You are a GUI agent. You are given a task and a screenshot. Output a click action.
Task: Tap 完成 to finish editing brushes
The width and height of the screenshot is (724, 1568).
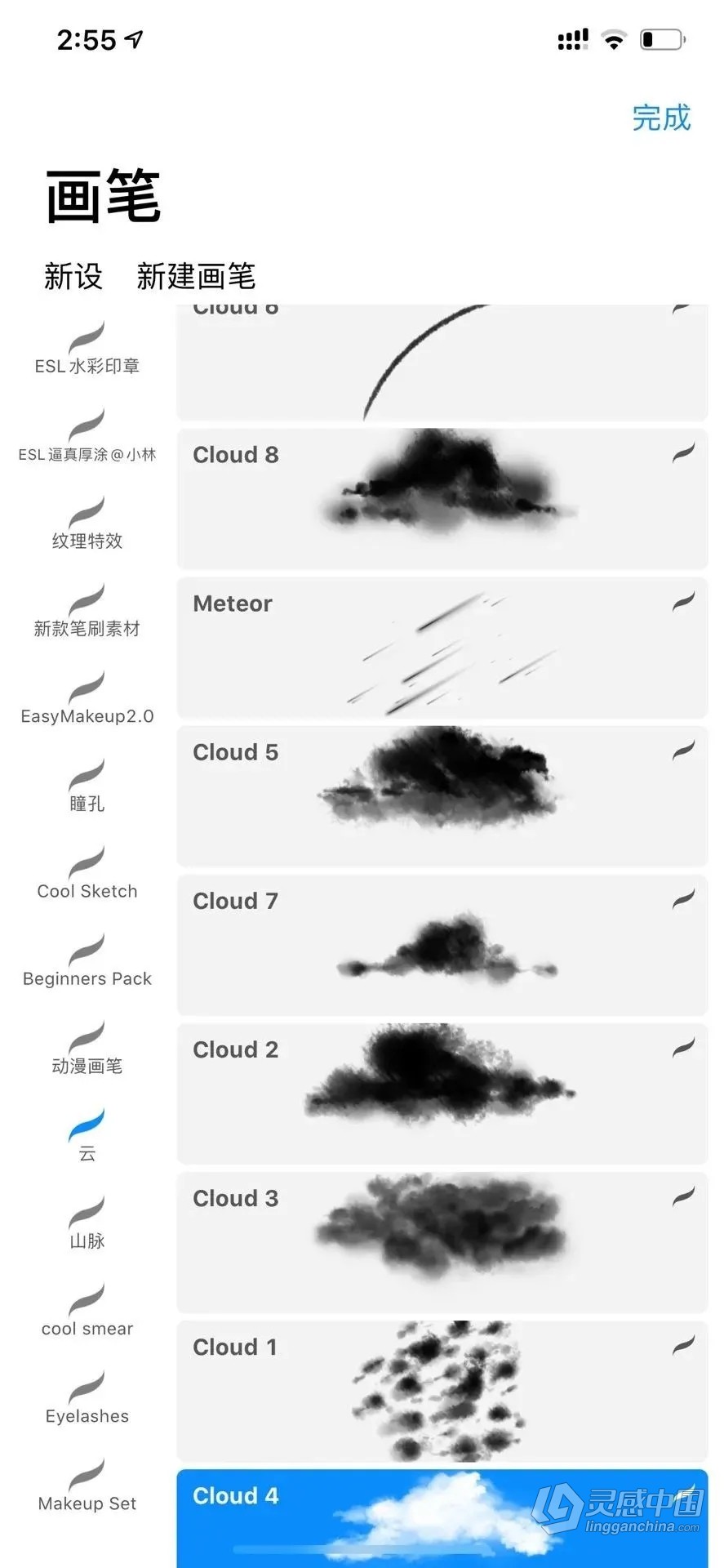(662, 118)
